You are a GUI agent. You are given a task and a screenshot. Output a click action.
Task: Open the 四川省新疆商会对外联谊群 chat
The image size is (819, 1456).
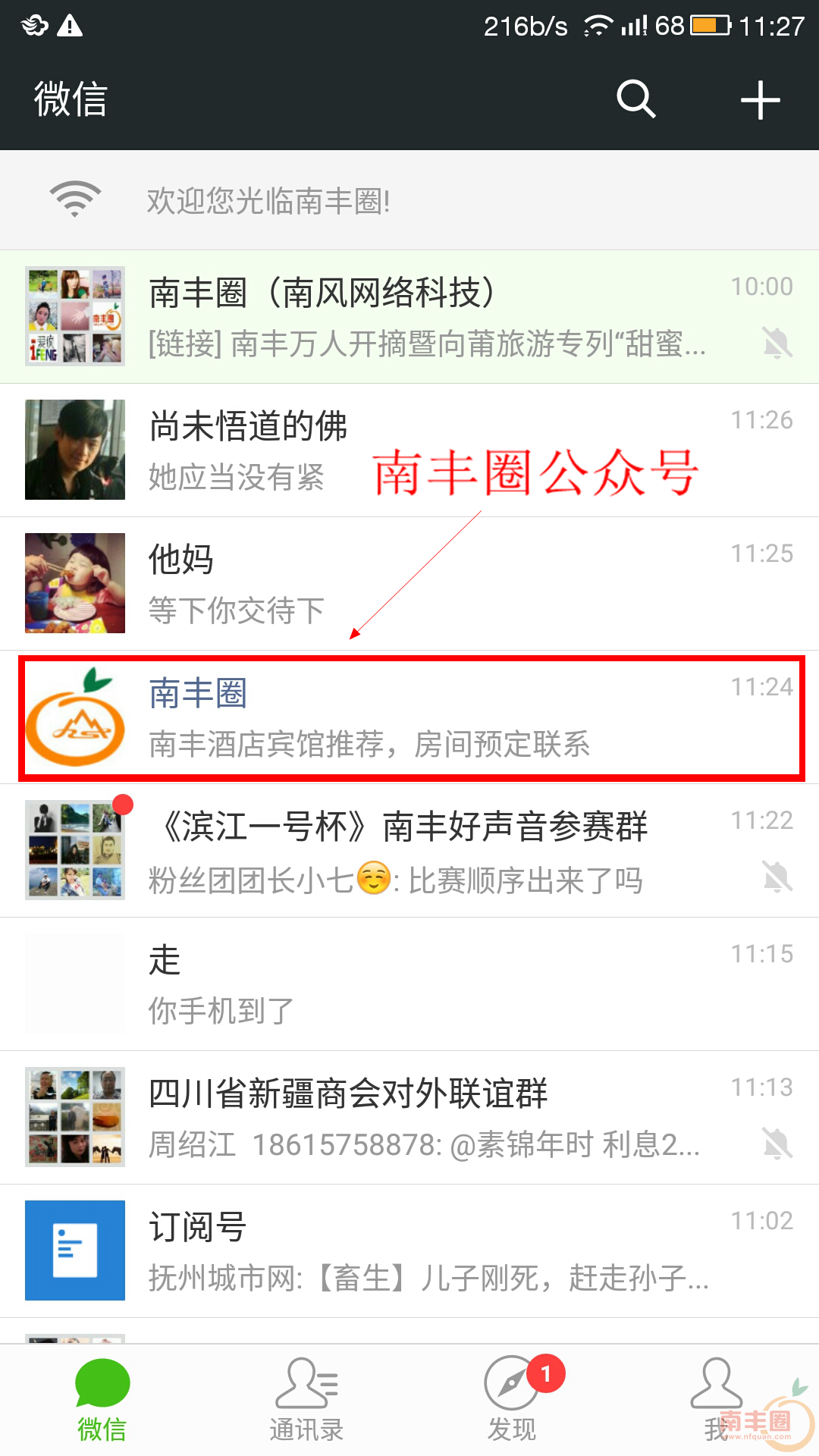(x=409, y=1118)
